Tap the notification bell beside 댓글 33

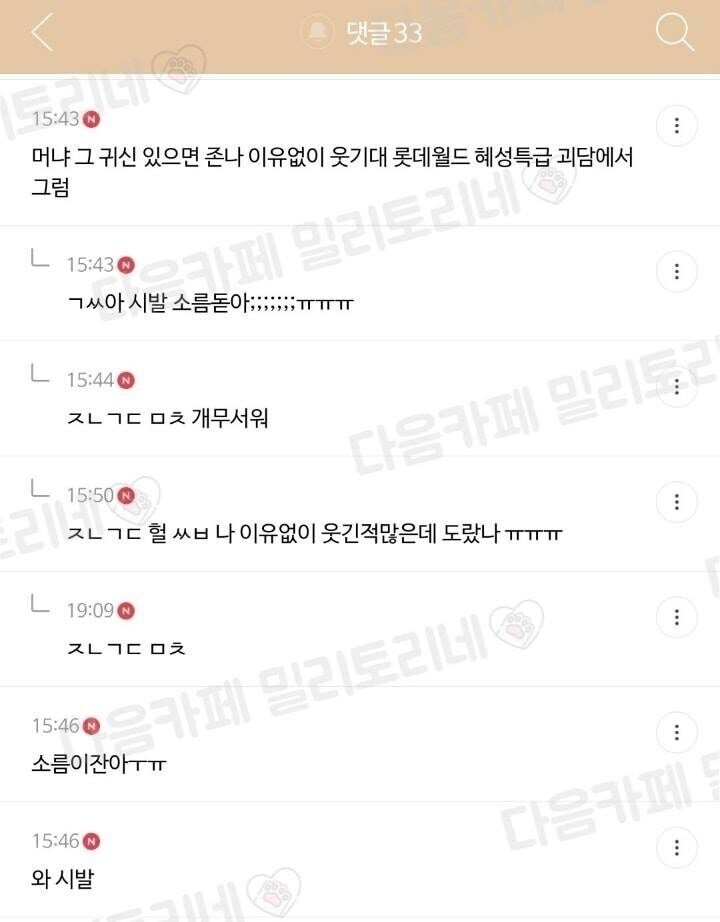[318, 33]
